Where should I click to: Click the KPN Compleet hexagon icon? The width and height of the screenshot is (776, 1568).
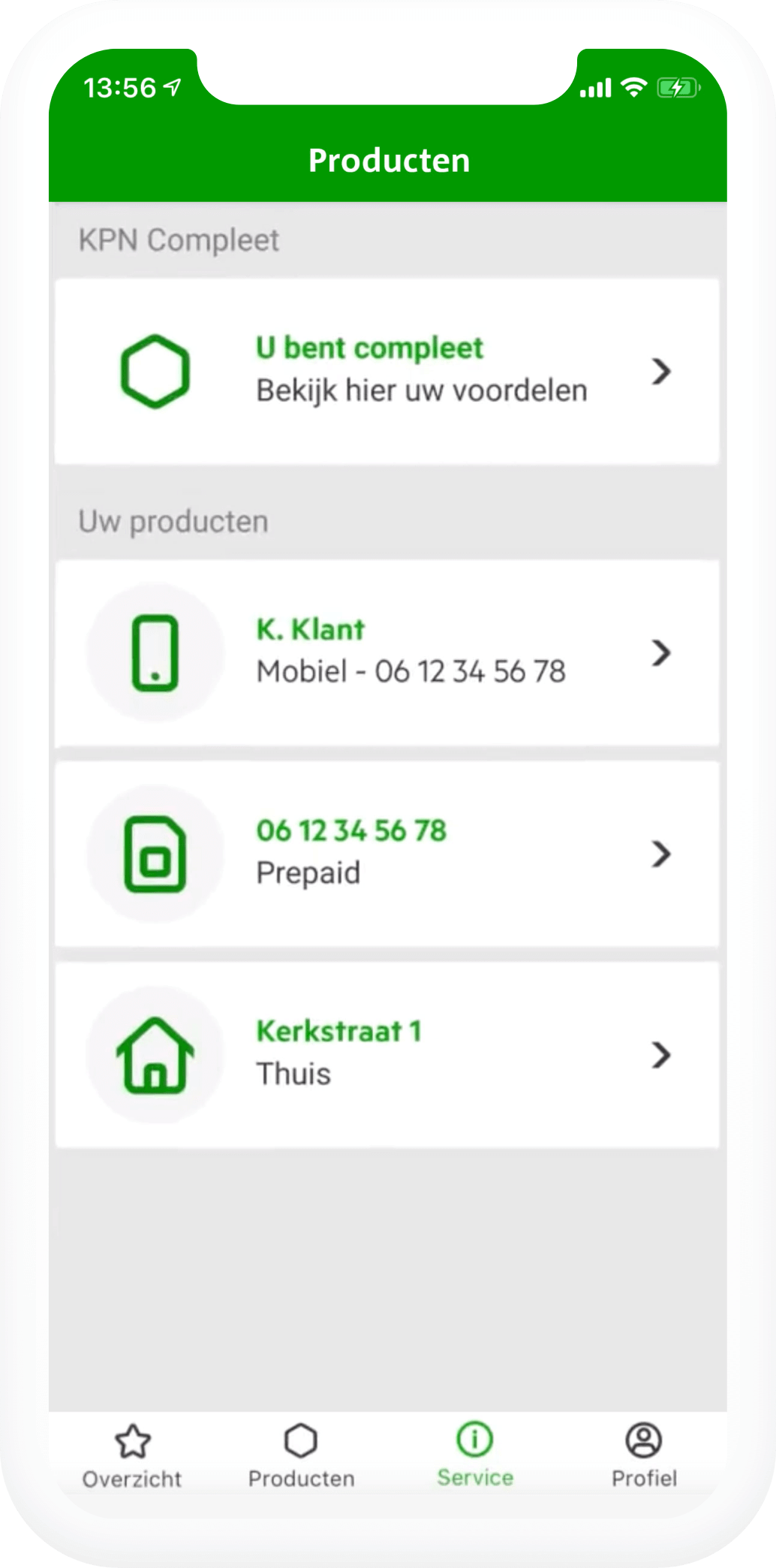pyautogui.click(x=155, y=370)
